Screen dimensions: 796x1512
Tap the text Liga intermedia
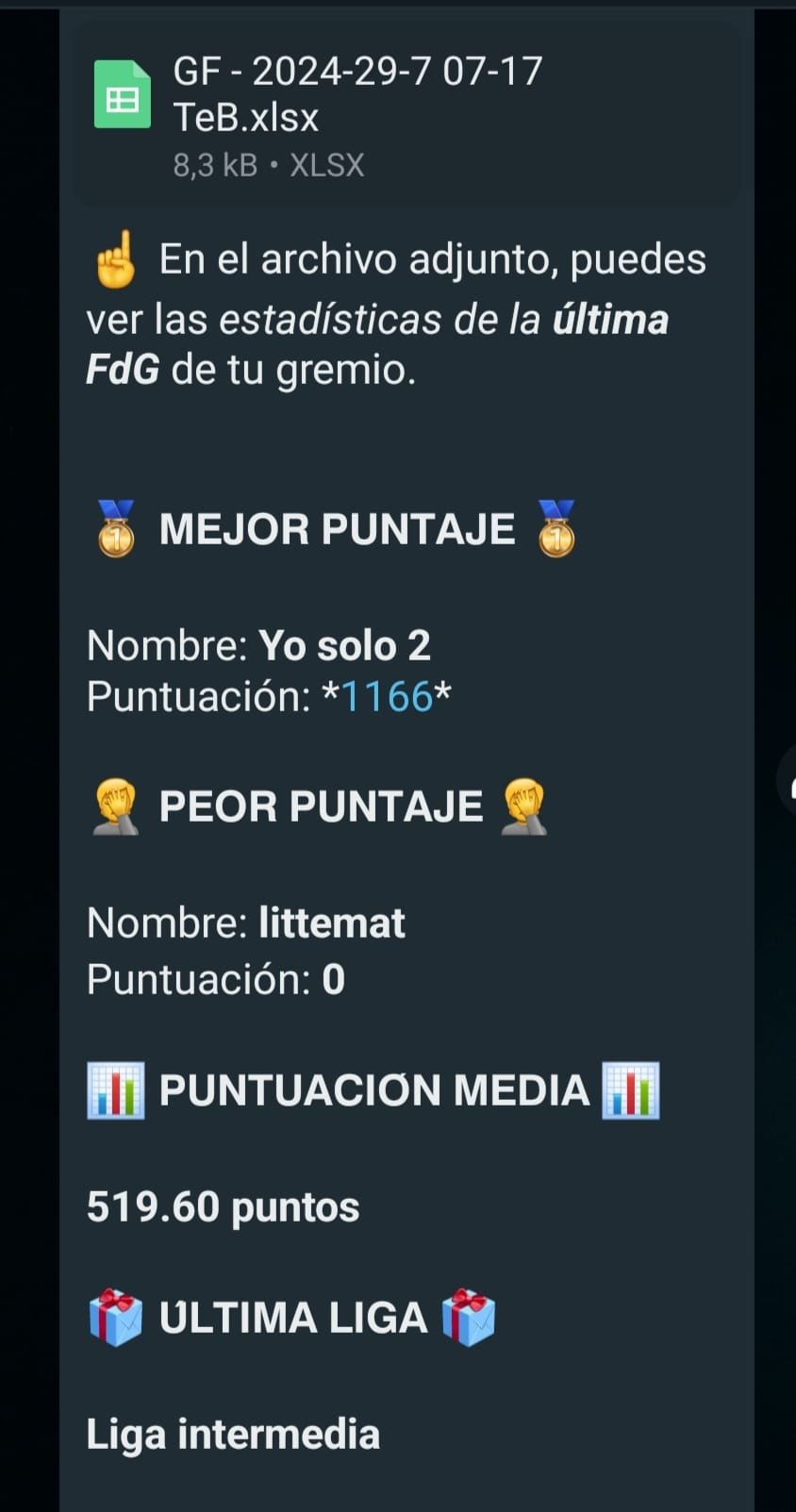233,1433
